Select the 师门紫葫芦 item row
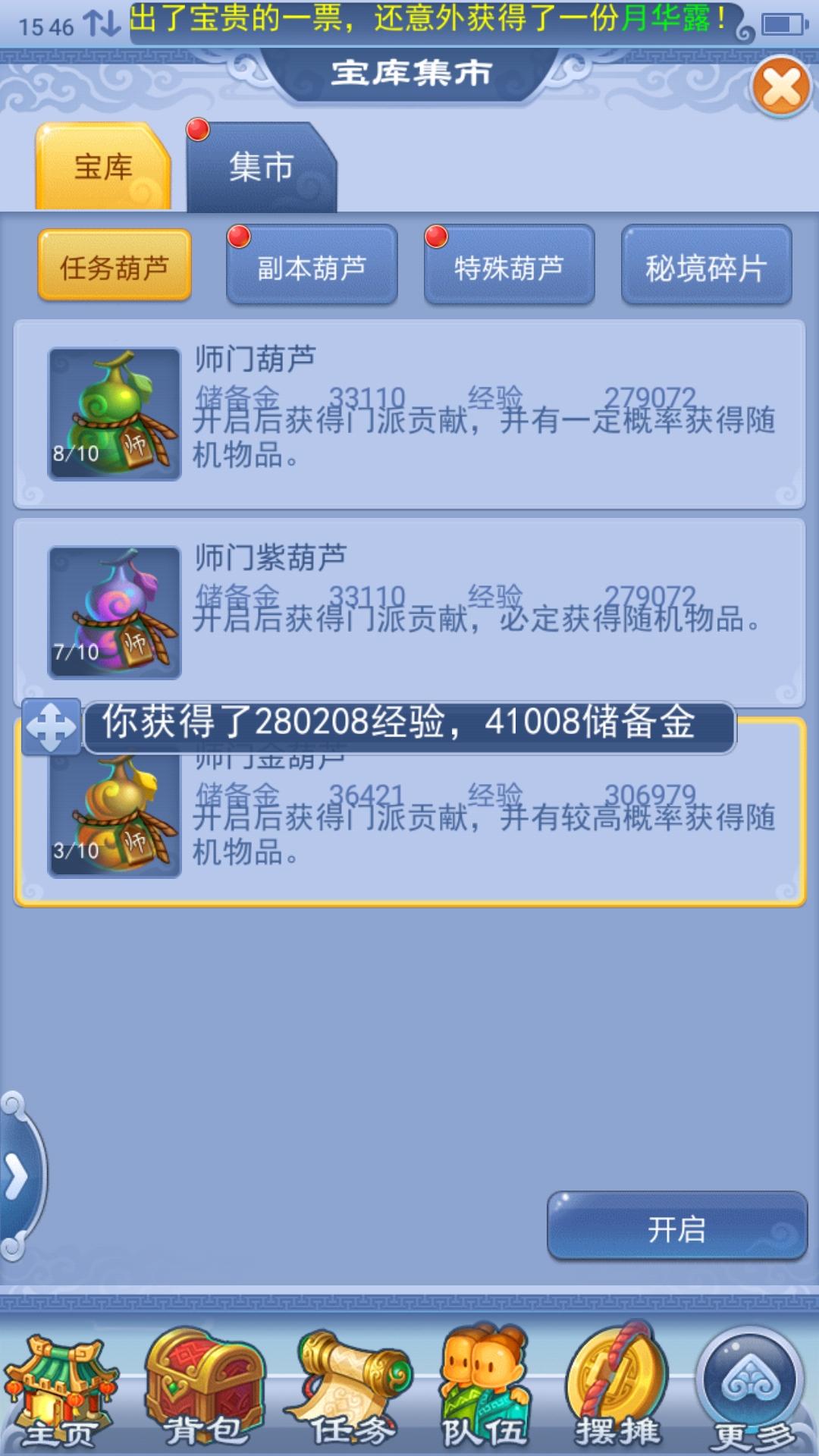 409,613
